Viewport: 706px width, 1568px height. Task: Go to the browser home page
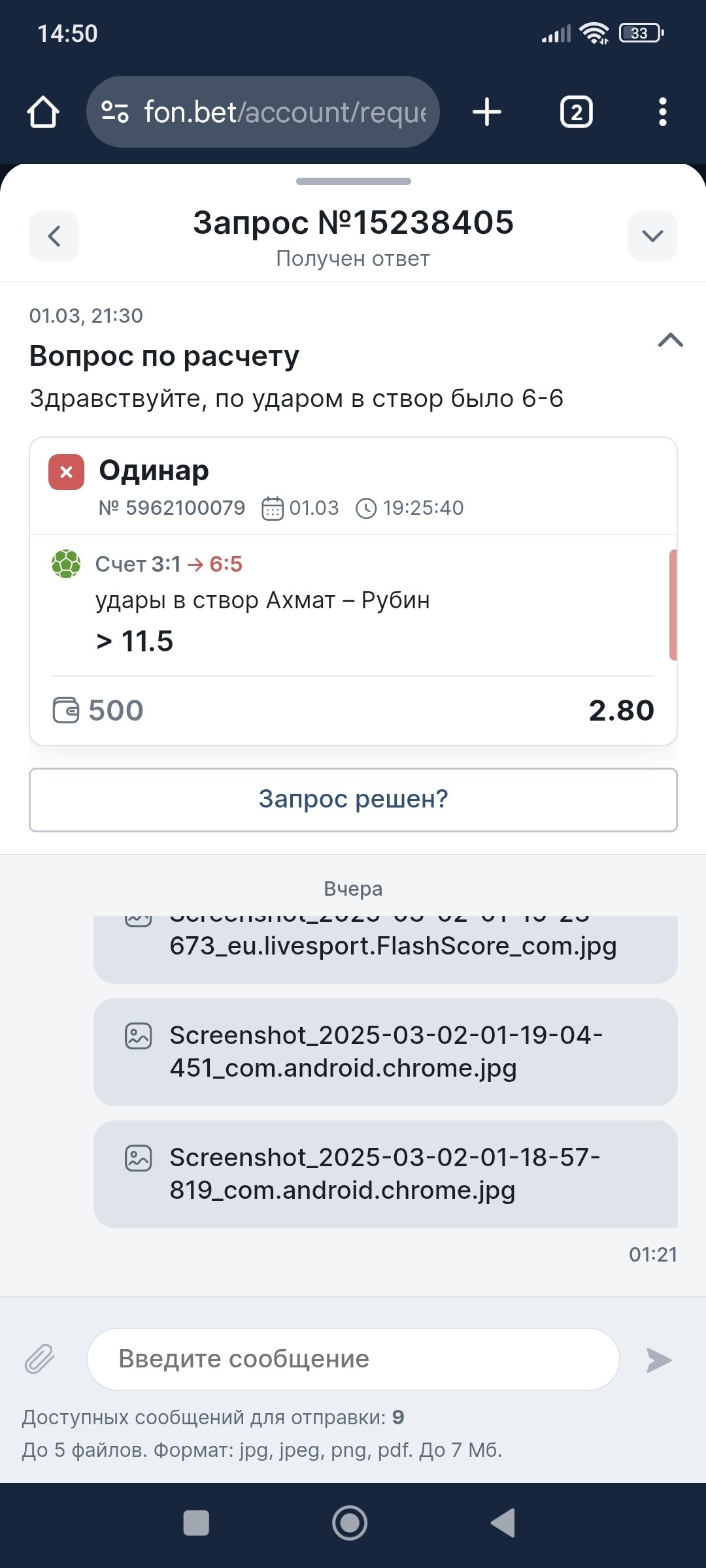[x=43, y=112]
